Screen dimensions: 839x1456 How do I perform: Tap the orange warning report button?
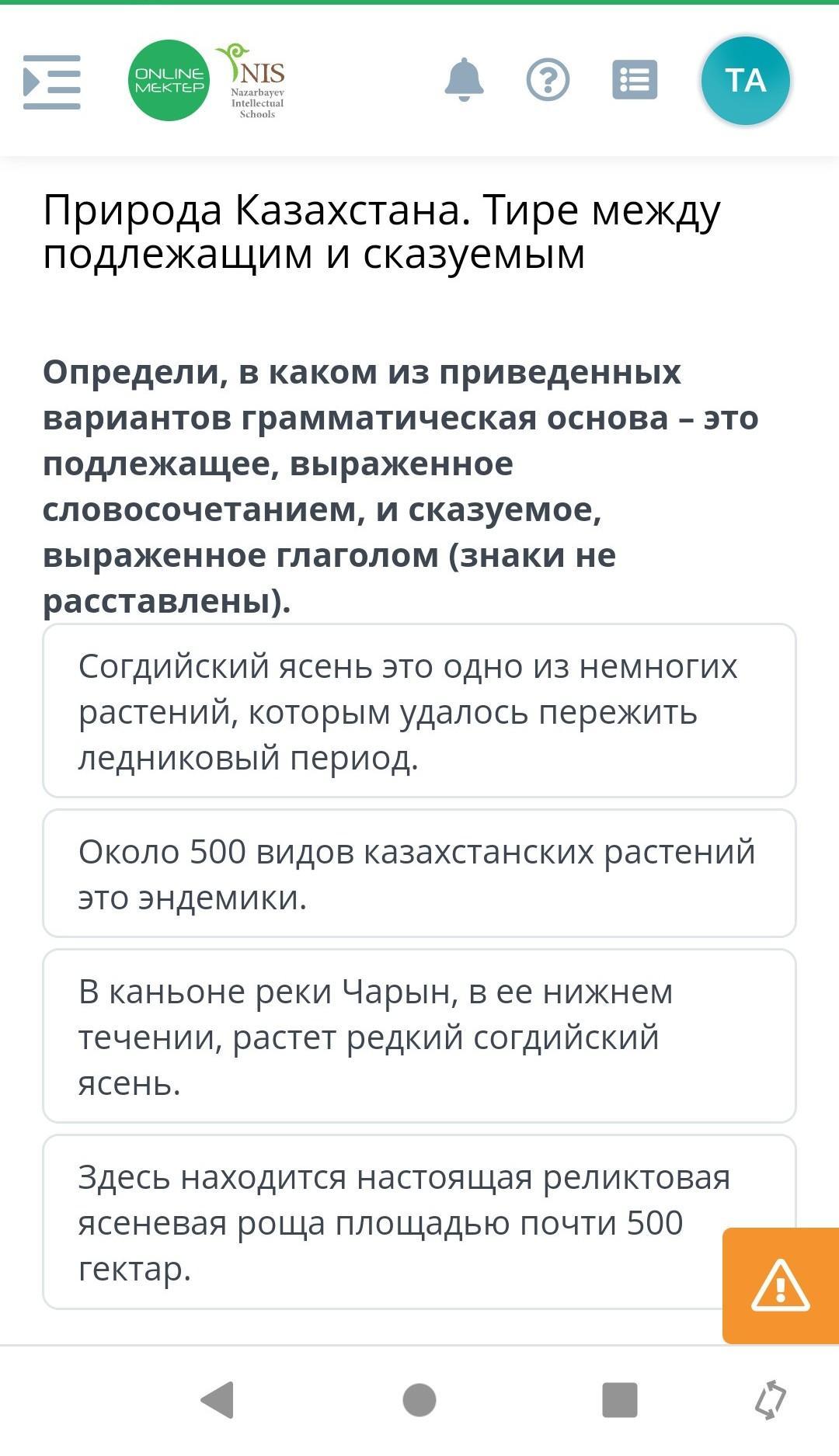click(780, 1285)
